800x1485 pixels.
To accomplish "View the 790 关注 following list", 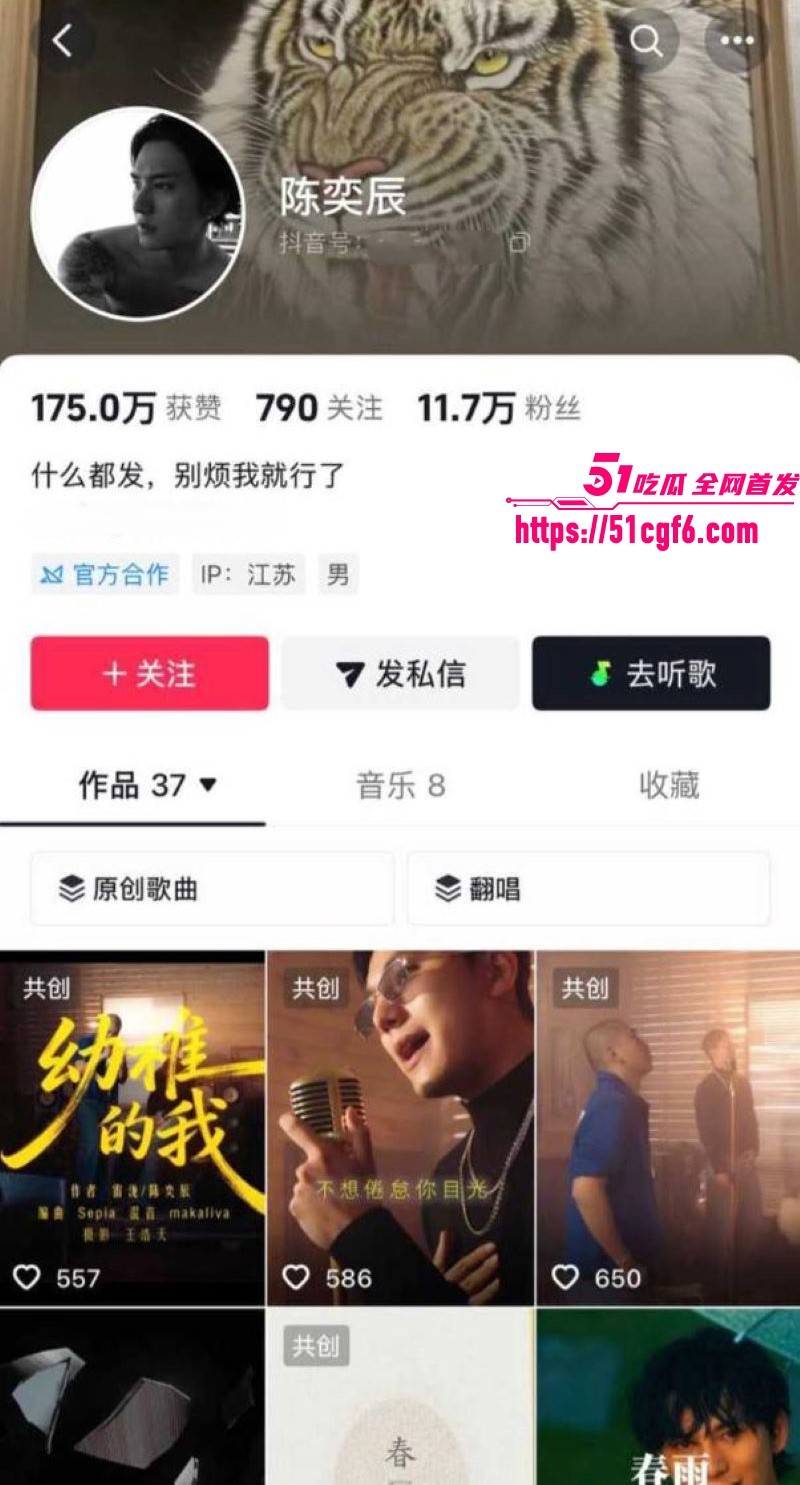I will pos(319,408).
